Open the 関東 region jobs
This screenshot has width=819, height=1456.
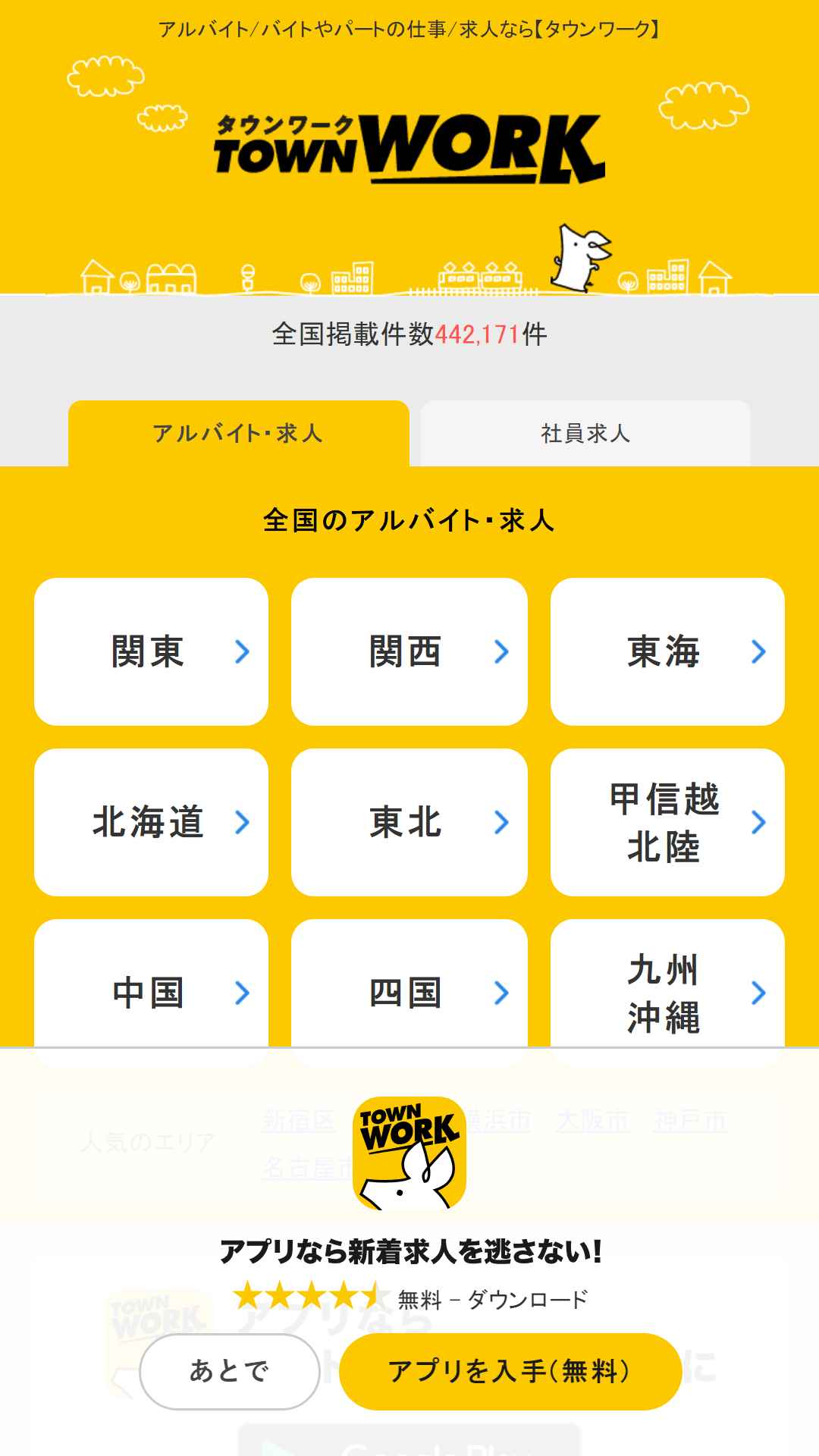(151, 651)
